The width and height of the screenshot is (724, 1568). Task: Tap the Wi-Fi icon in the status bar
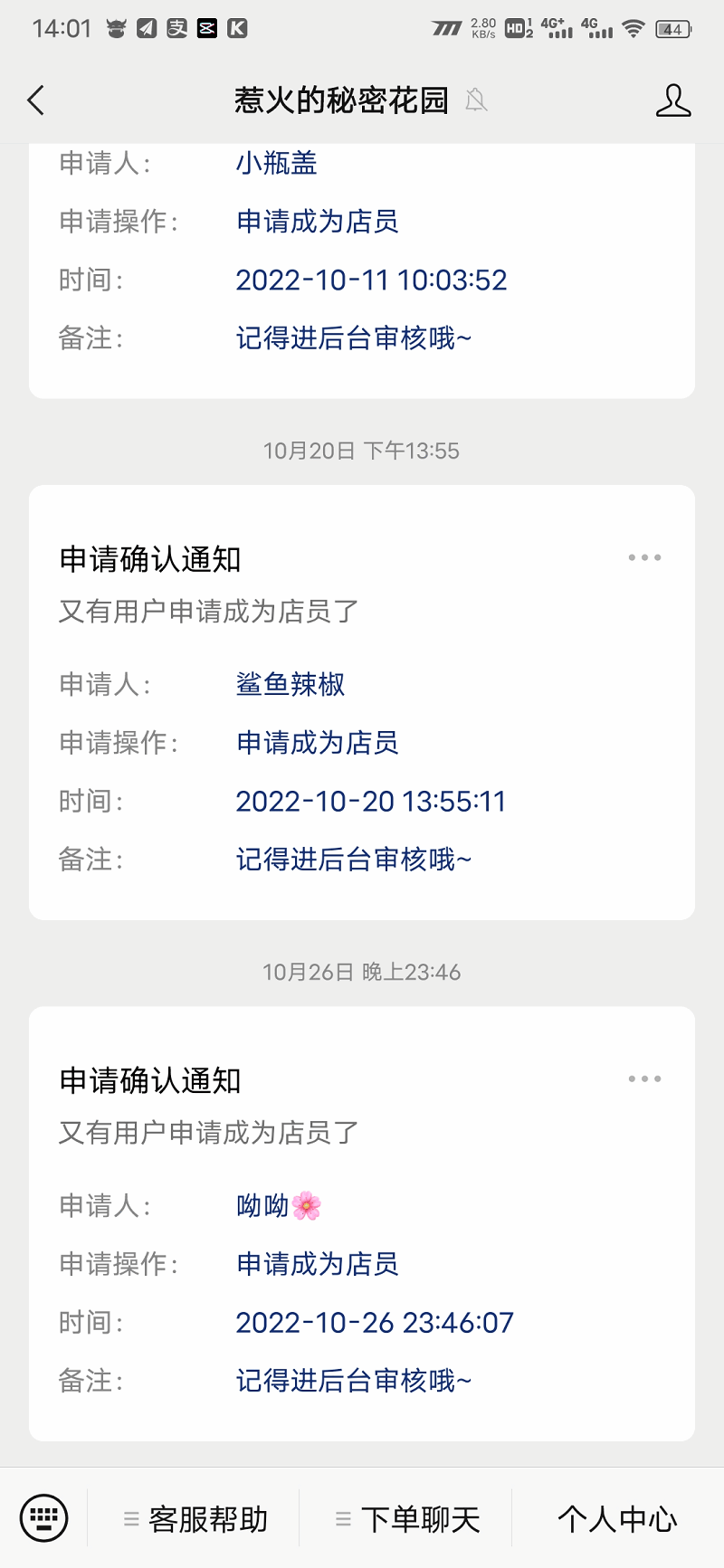(x=633, y=29)
